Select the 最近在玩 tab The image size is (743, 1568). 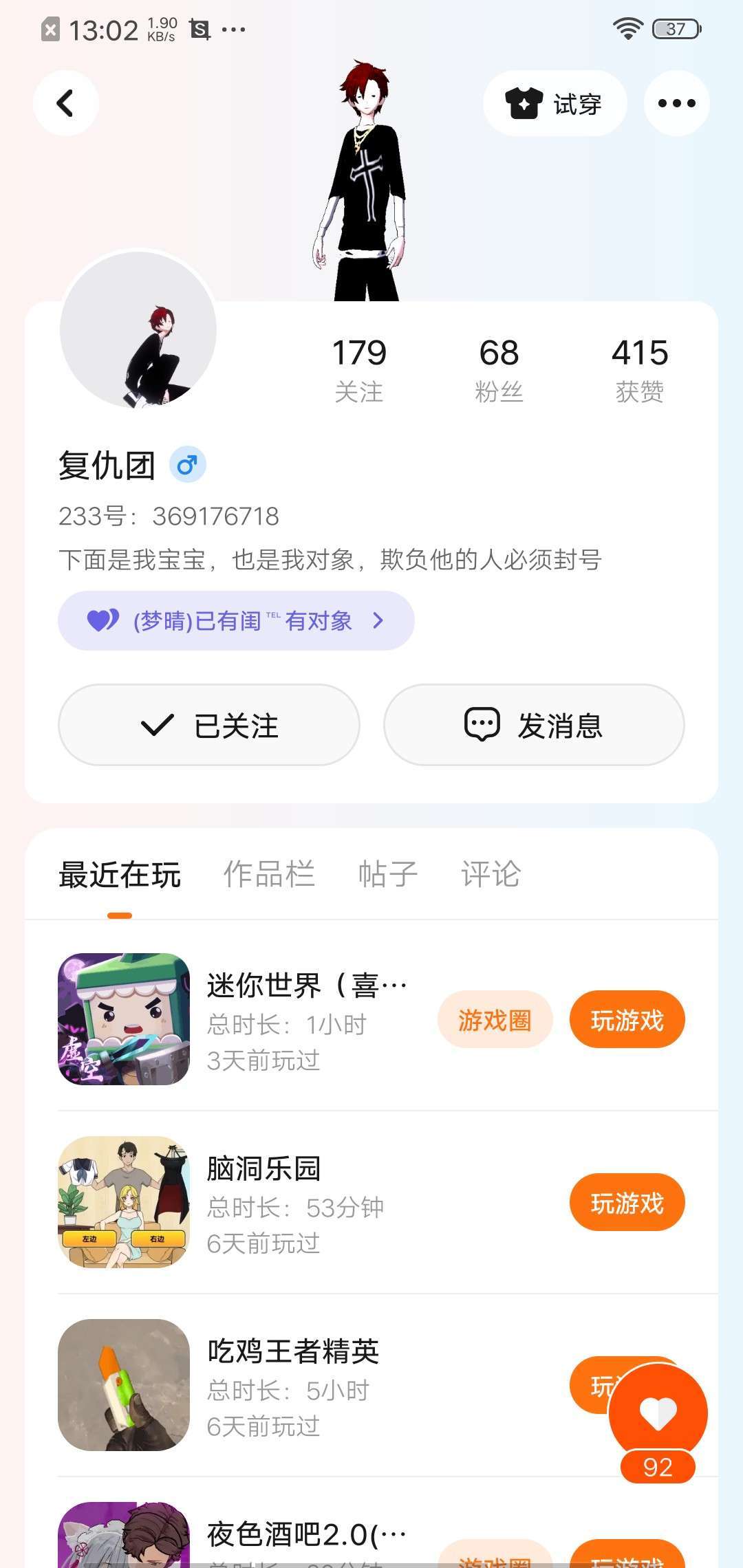tap(120, 875)
